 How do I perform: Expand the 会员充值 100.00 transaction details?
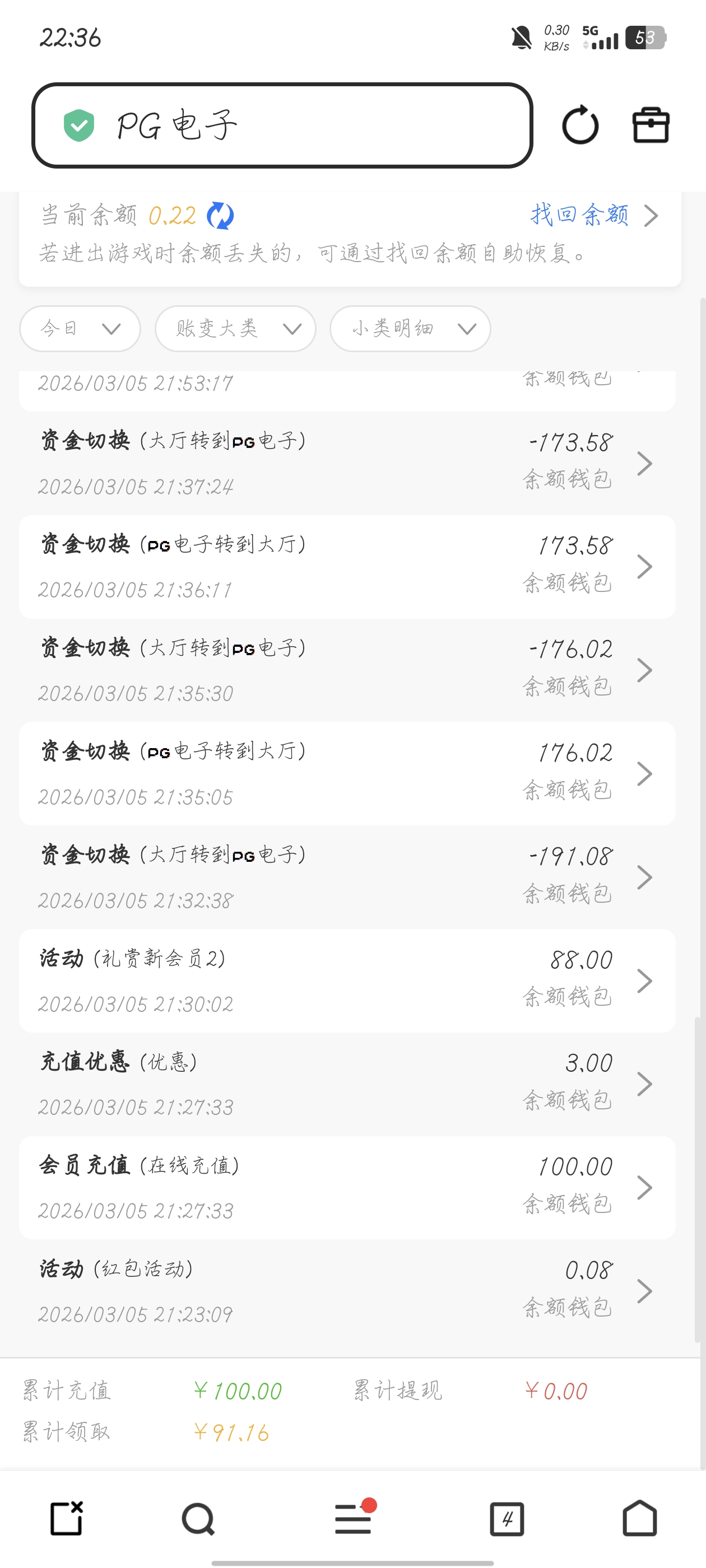[645, 1187]
